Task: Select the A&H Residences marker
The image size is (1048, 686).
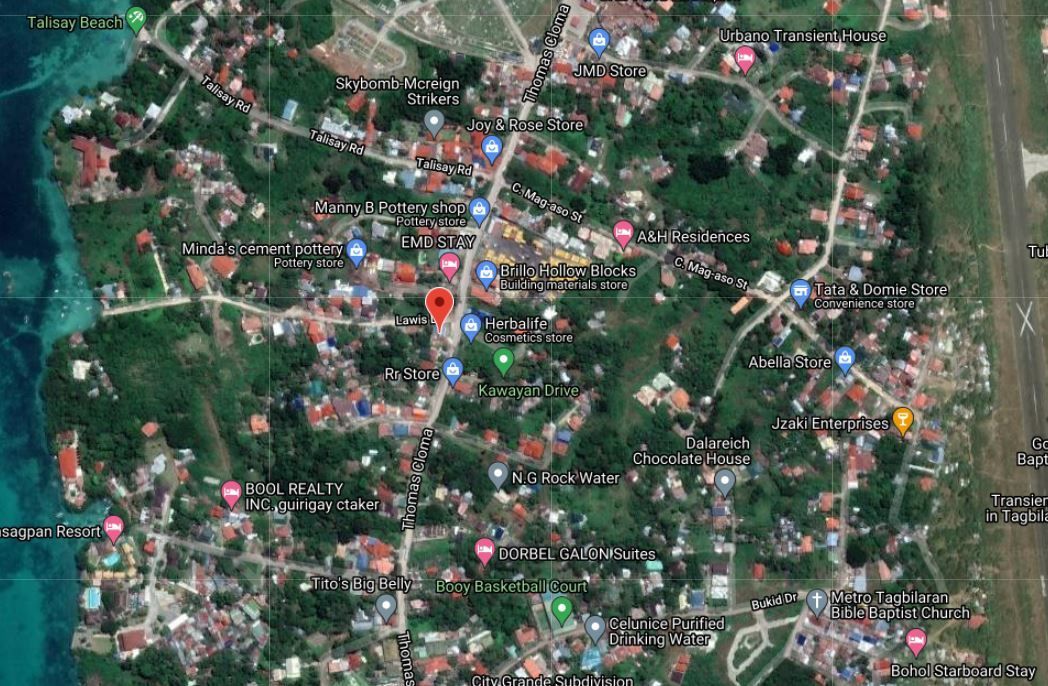Action: tap(623, 234)
